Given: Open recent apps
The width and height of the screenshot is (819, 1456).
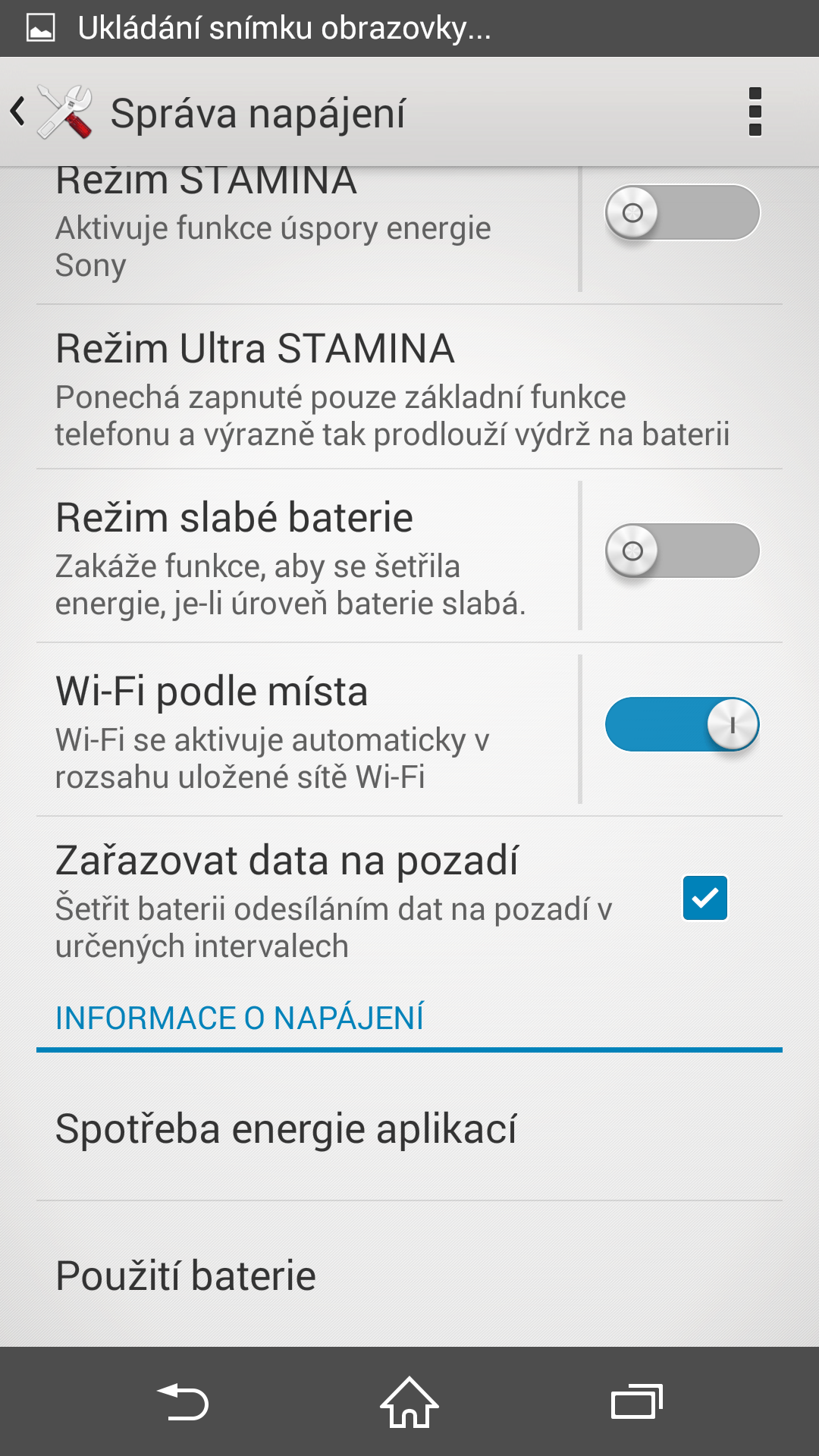Looking at the screenshot, I should 637,1401.
